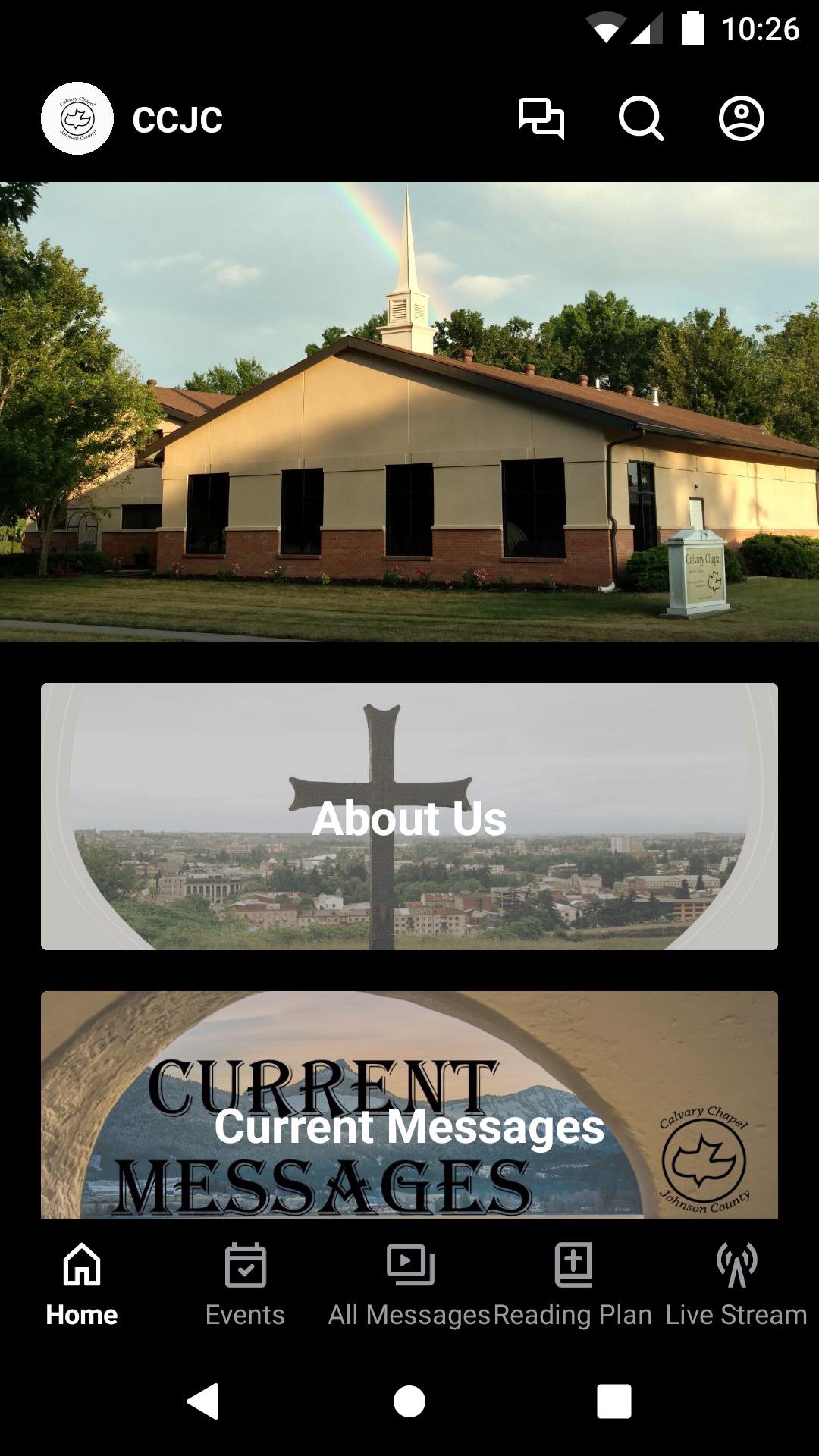Open the messages chat icon
819x1456 pixels.
tap(541, 119)
